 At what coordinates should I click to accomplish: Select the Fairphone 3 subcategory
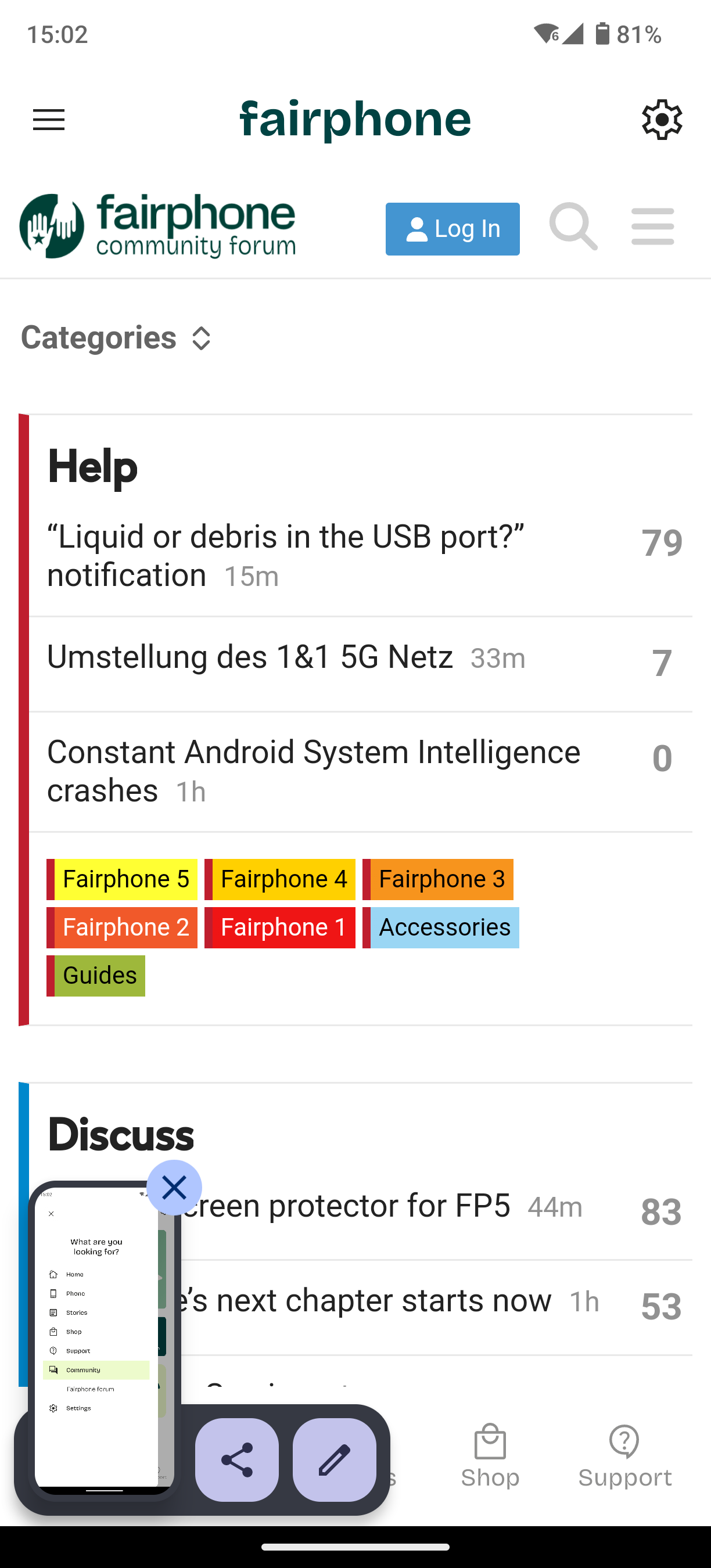[x=437, y=880]
